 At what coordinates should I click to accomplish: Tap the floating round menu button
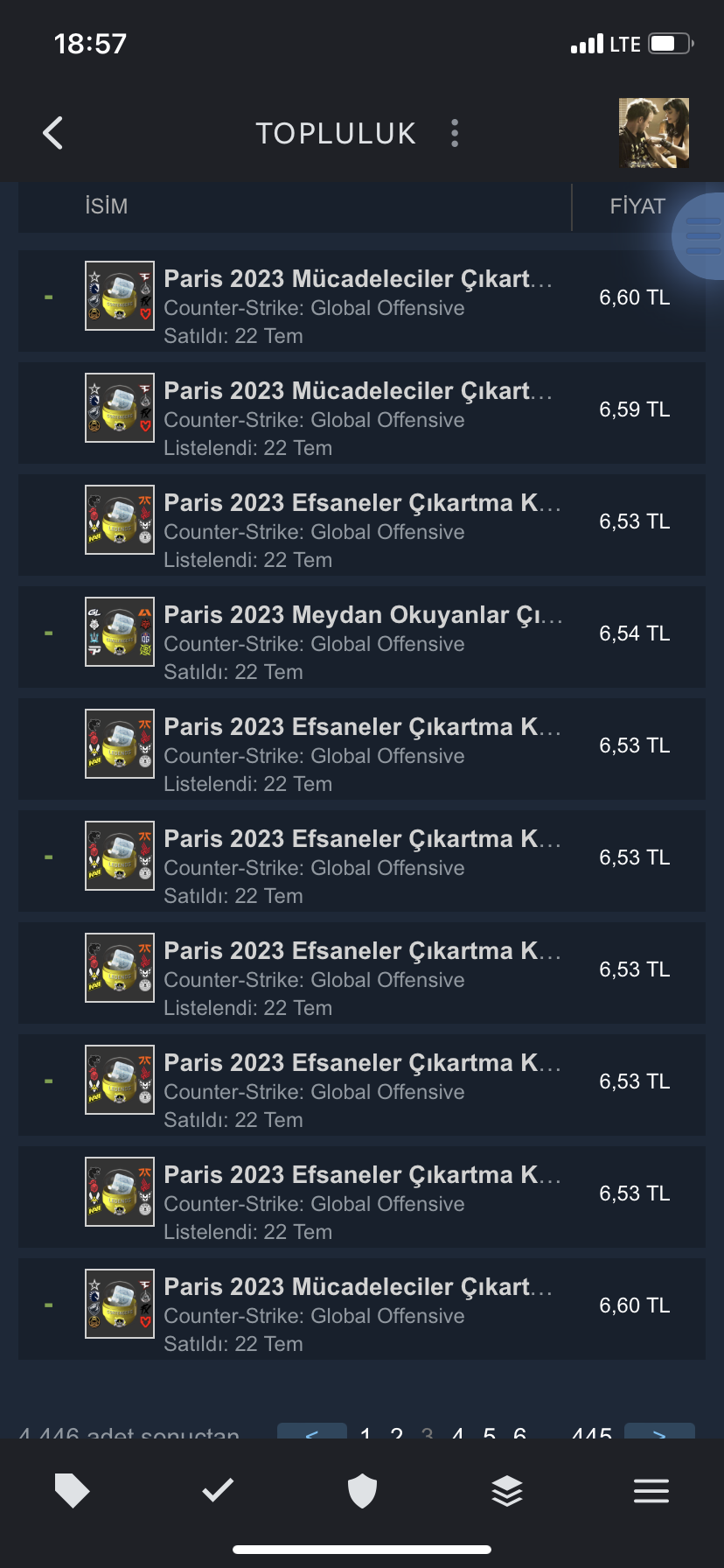coord(702,235)
